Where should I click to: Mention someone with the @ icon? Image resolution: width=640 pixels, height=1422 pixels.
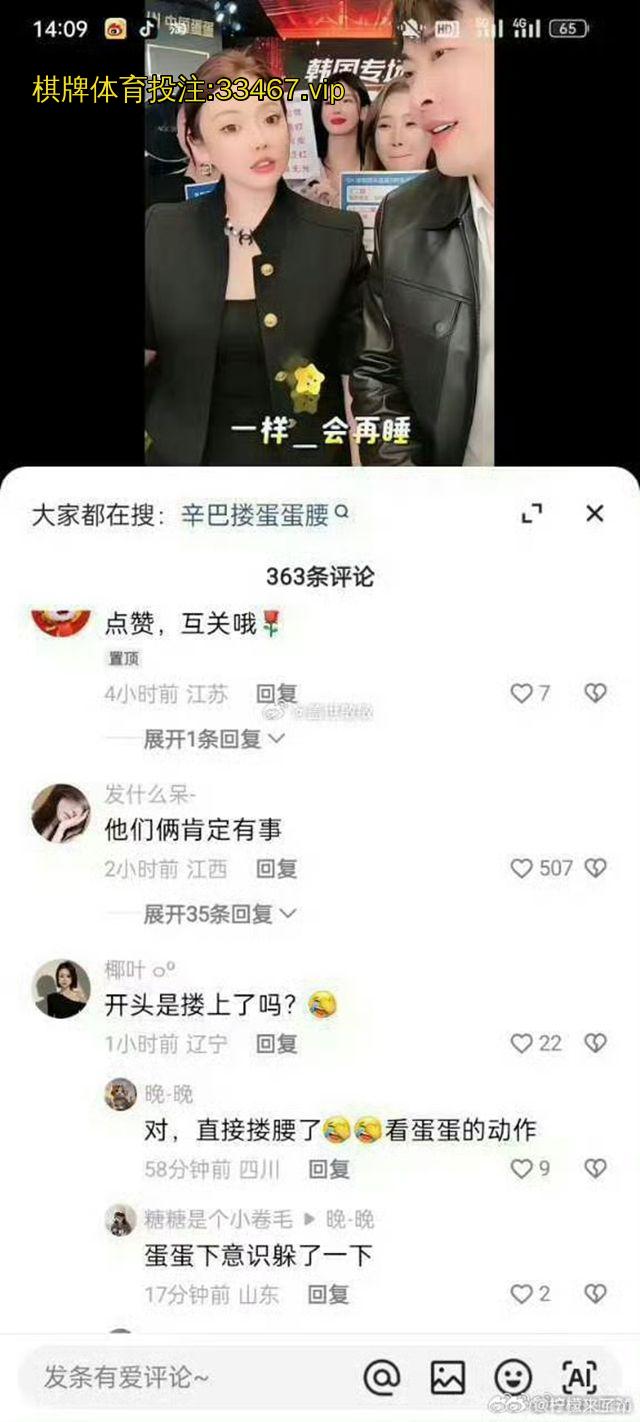pos(381,1377)
